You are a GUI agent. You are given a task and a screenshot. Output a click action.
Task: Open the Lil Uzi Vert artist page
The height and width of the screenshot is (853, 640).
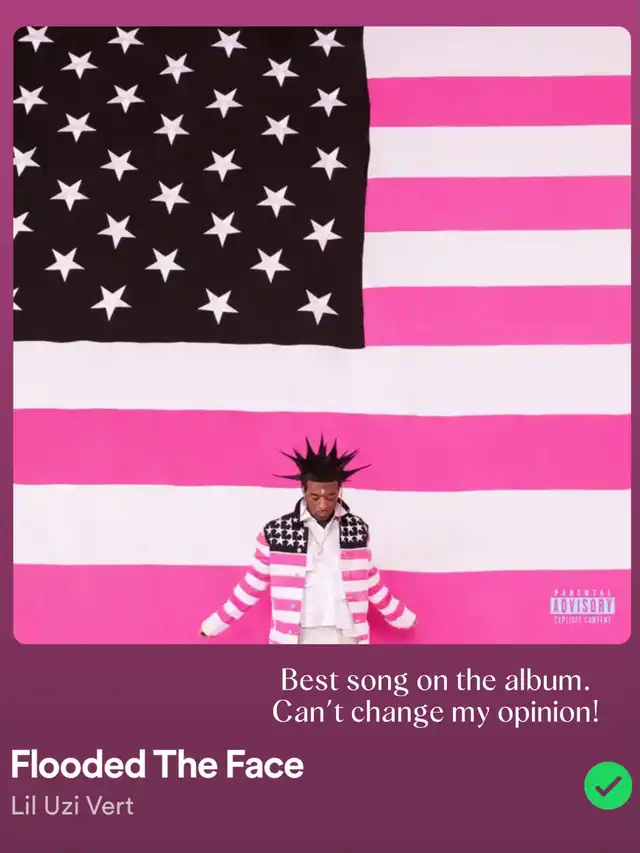[x=72, y=806]
